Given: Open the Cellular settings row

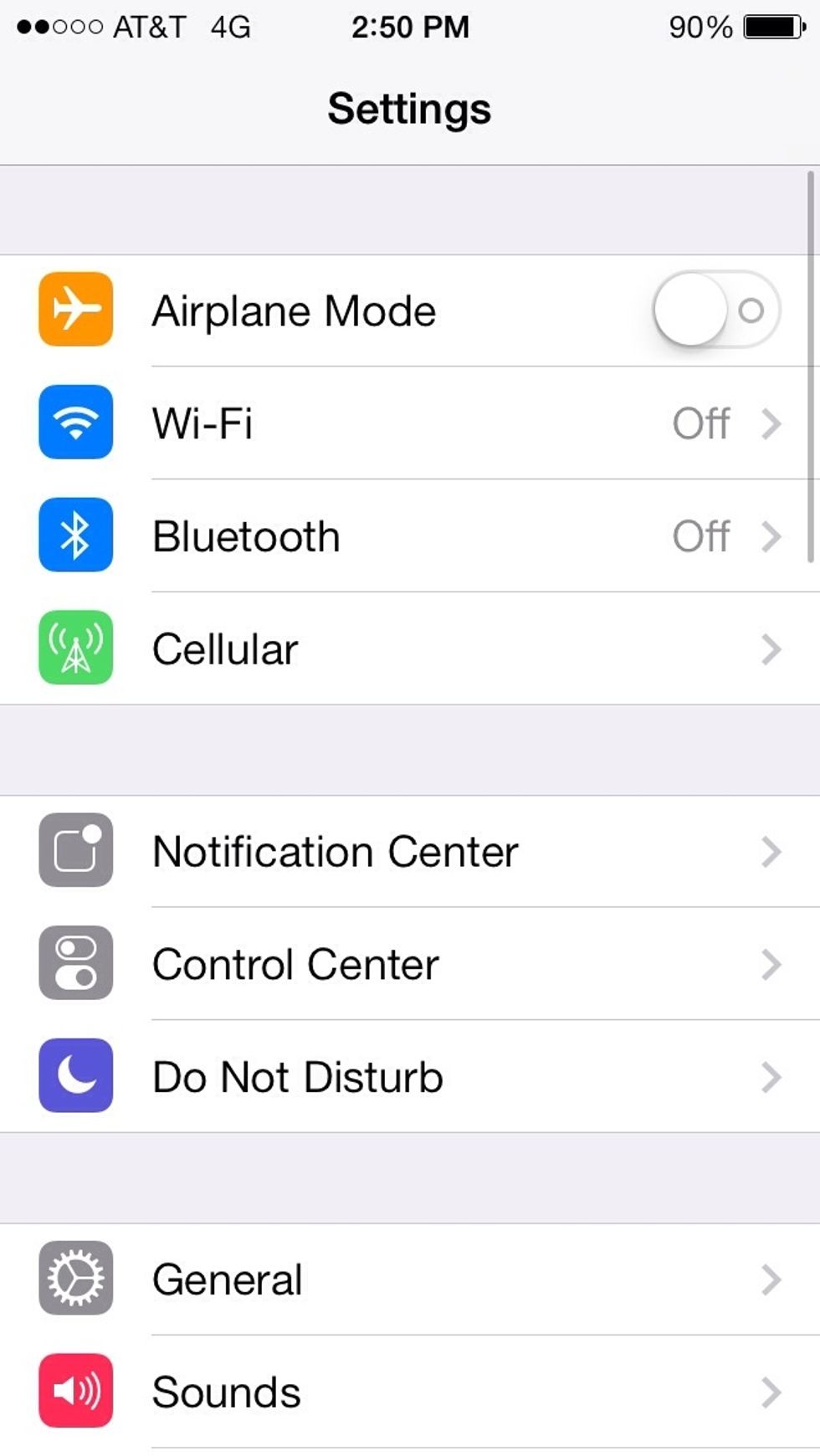Looking at the screenshot, I should 410,649.
